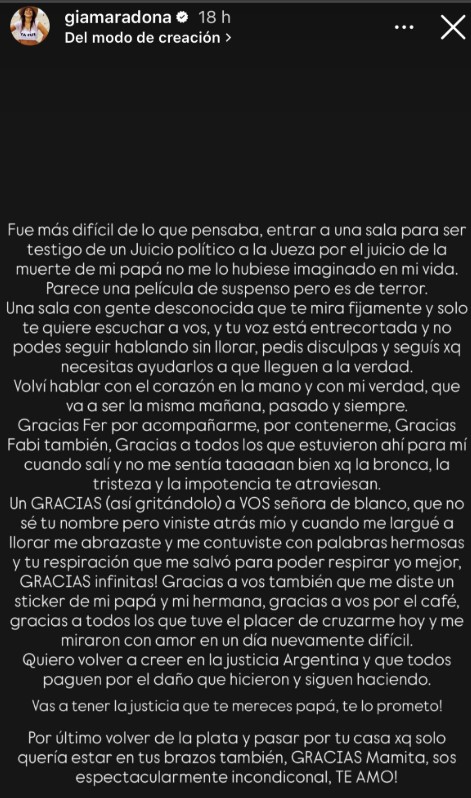Open the giamaradona username link
471x798 pixels.
click(118, 17)
